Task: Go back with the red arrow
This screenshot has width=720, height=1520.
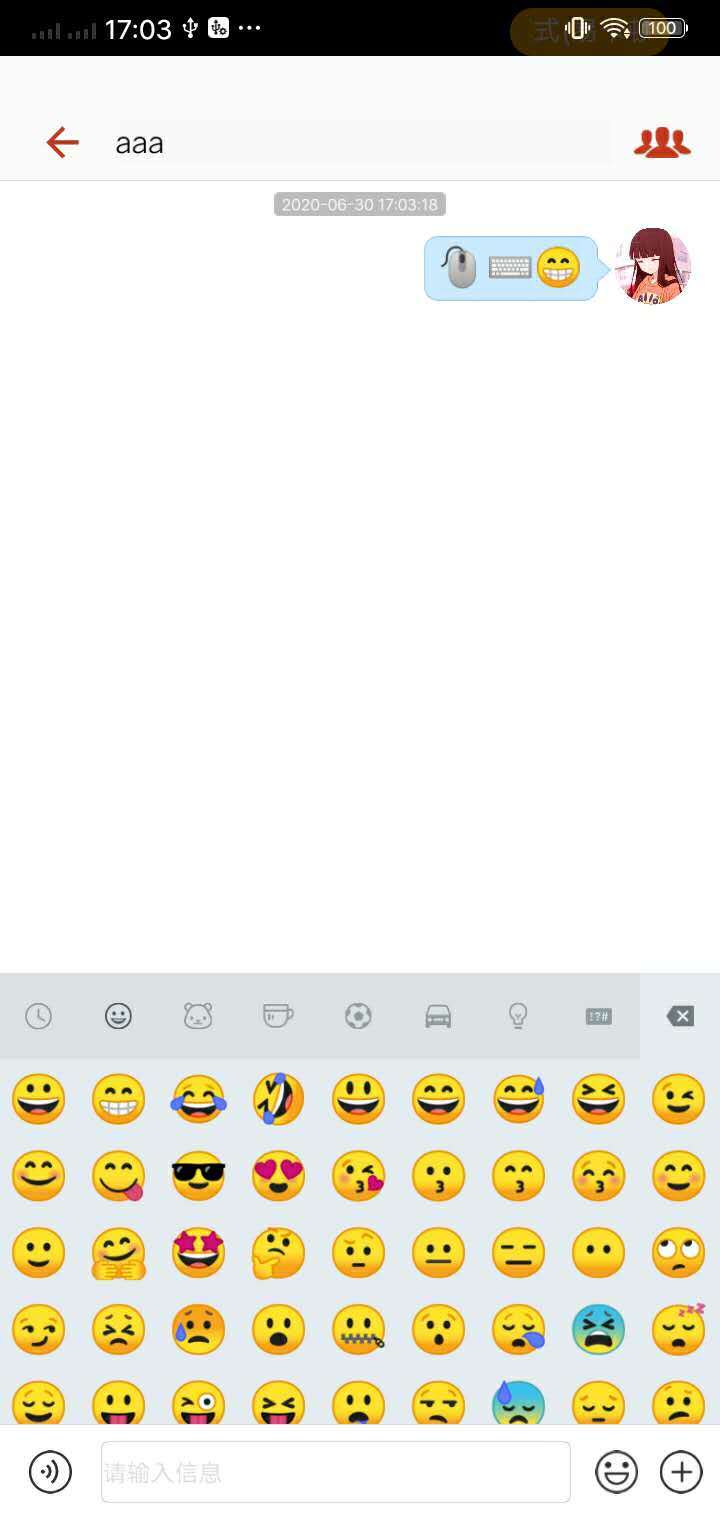Action: point(62,142)
